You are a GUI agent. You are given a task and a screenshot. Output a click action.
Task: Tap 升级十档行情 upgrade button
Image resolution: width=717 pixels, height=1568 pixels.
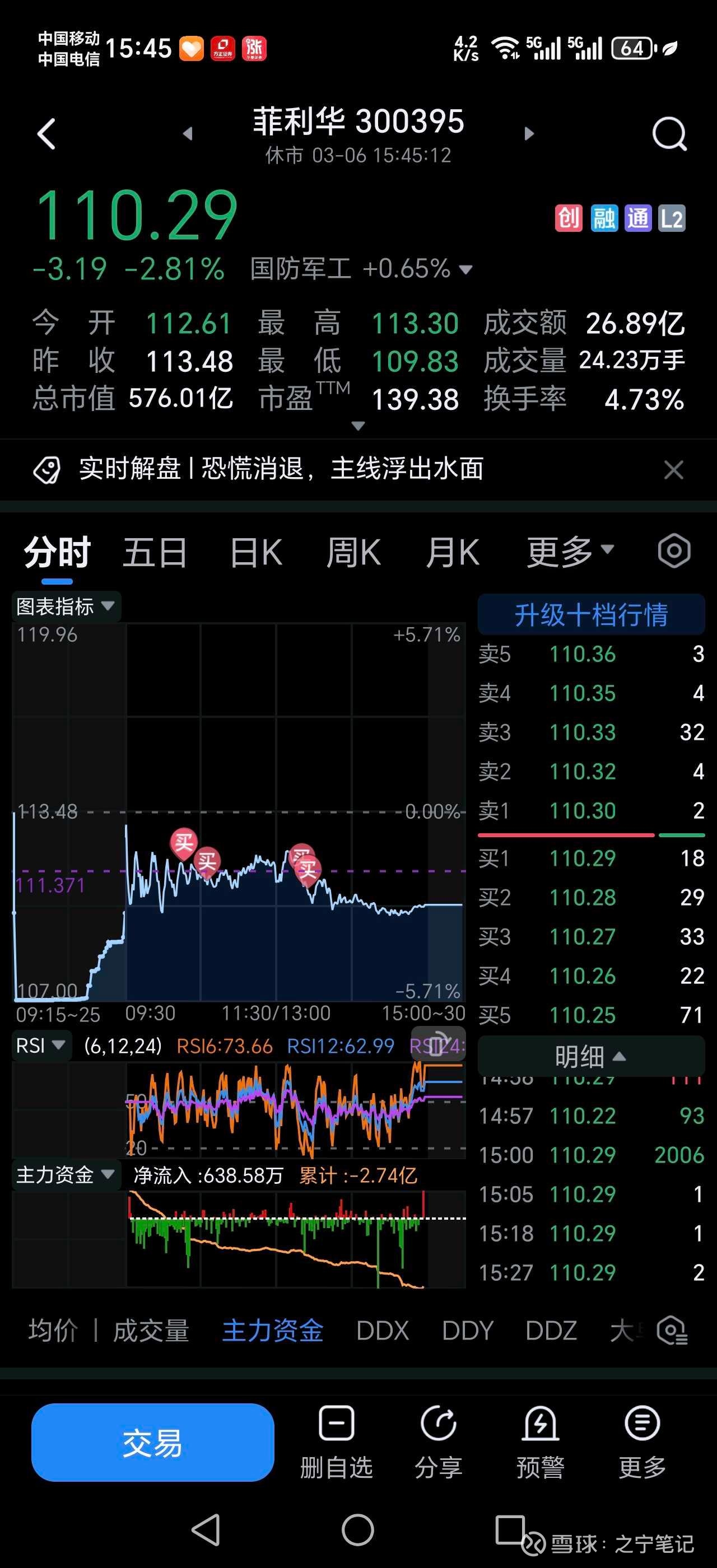point(591,614)
